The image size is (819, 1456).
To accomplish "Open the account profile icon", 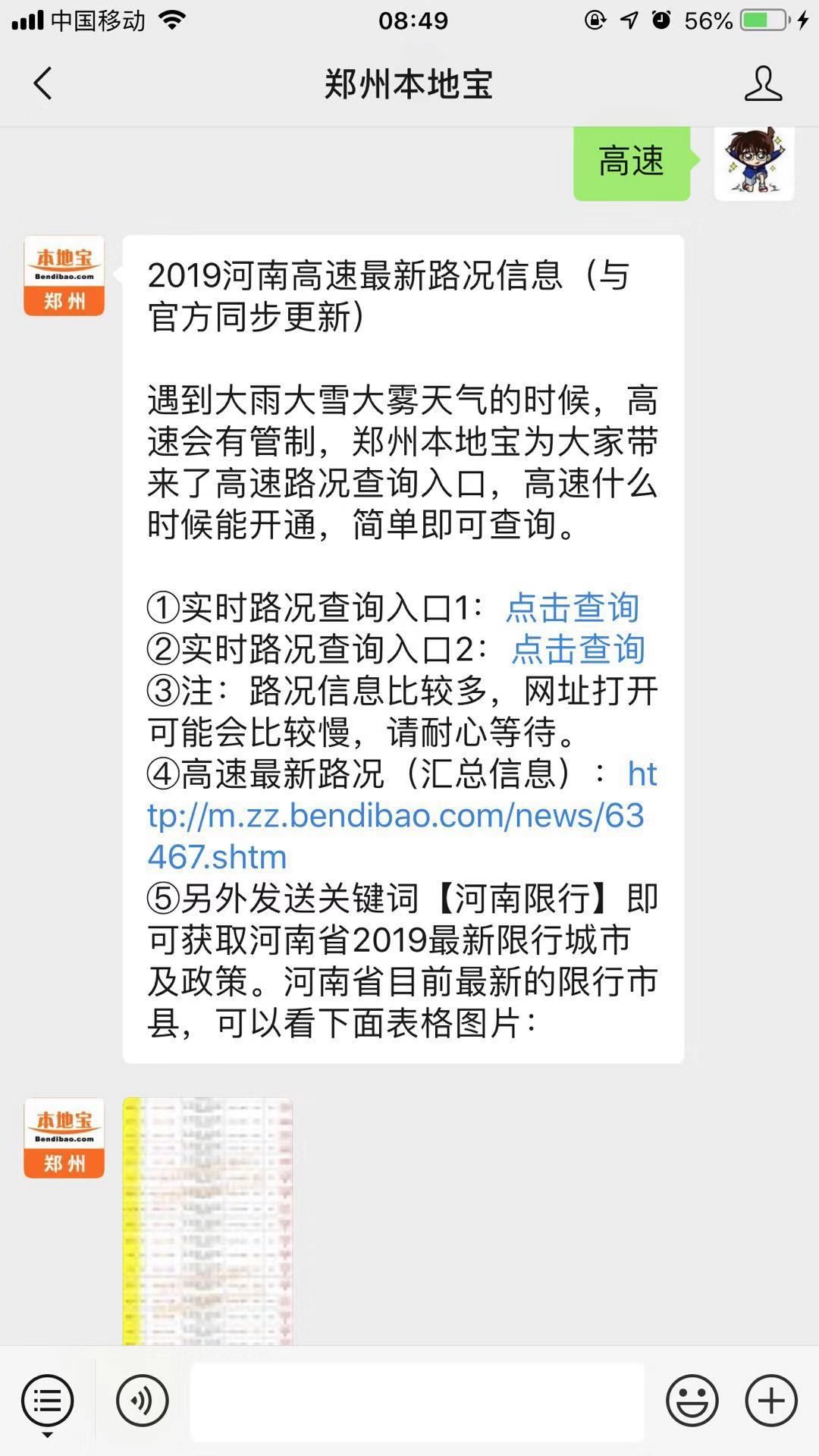I will click(x=762, y=83).
